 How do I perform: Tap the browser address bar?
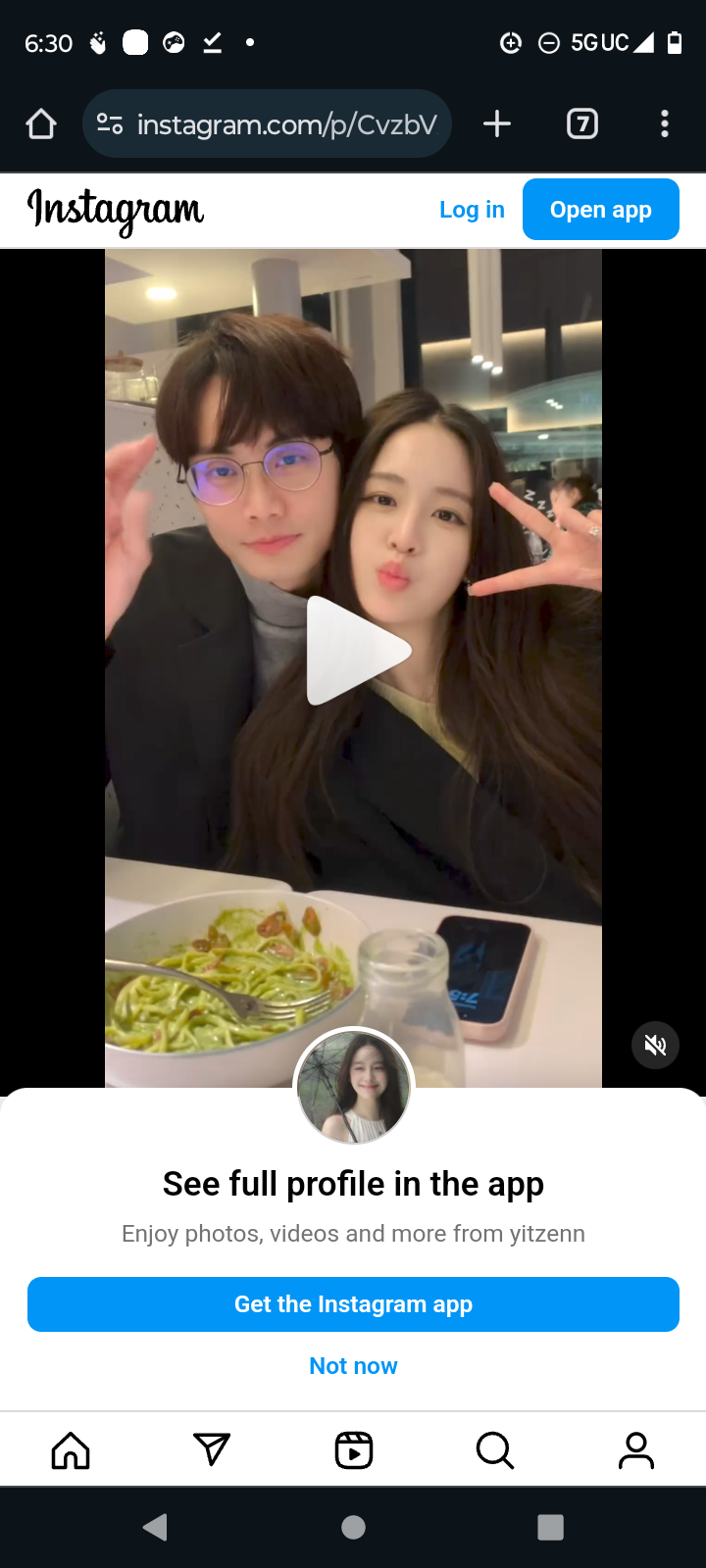(284, 124)
